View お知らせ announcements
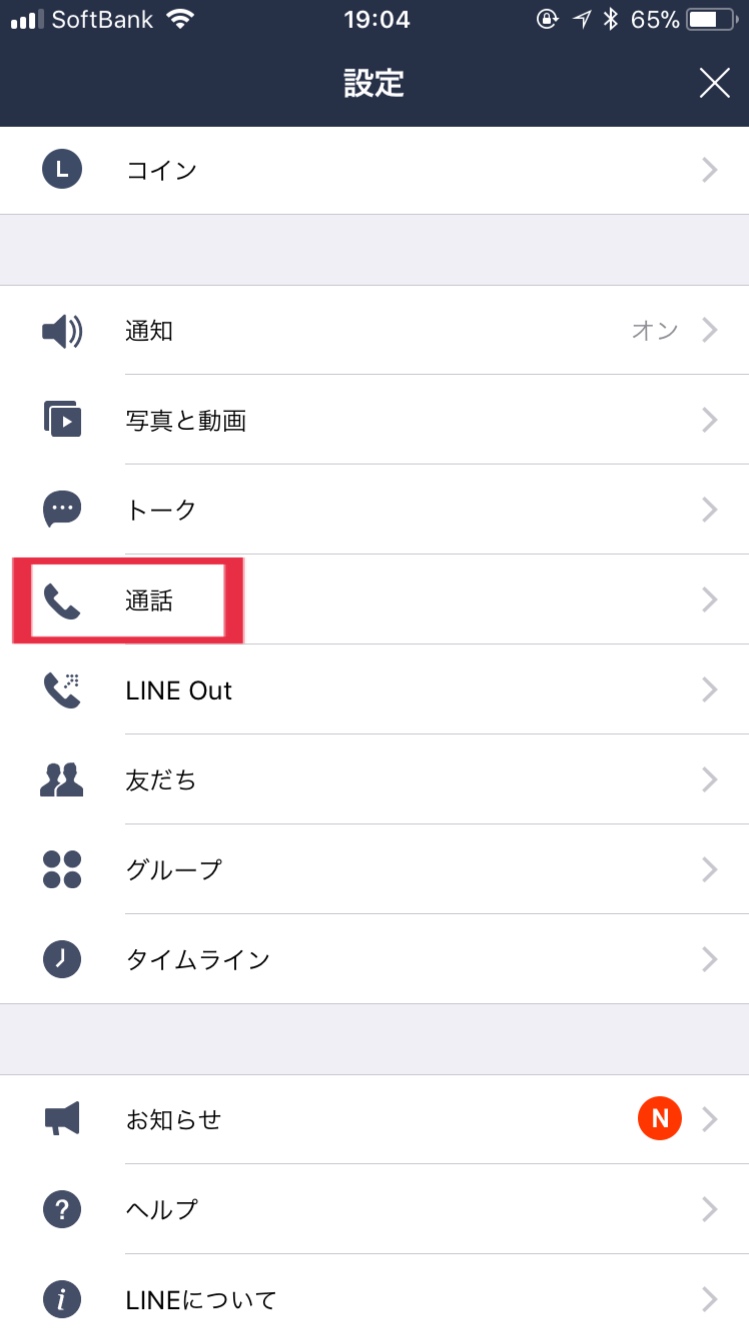This screenshot has height=1331, width=749. 374,1119
